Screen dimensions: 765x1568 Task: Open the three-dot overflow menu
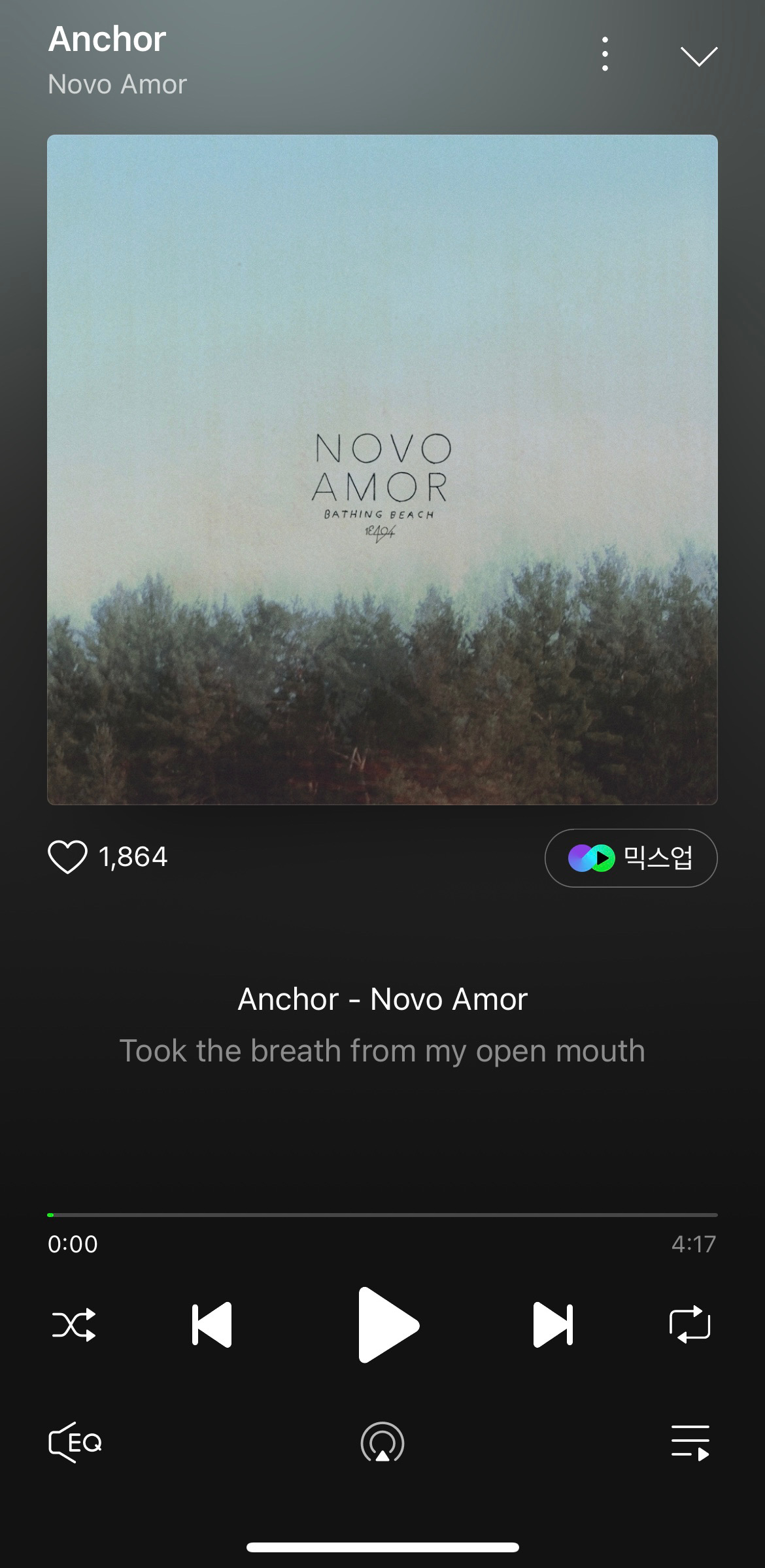(x=605, y=54)
